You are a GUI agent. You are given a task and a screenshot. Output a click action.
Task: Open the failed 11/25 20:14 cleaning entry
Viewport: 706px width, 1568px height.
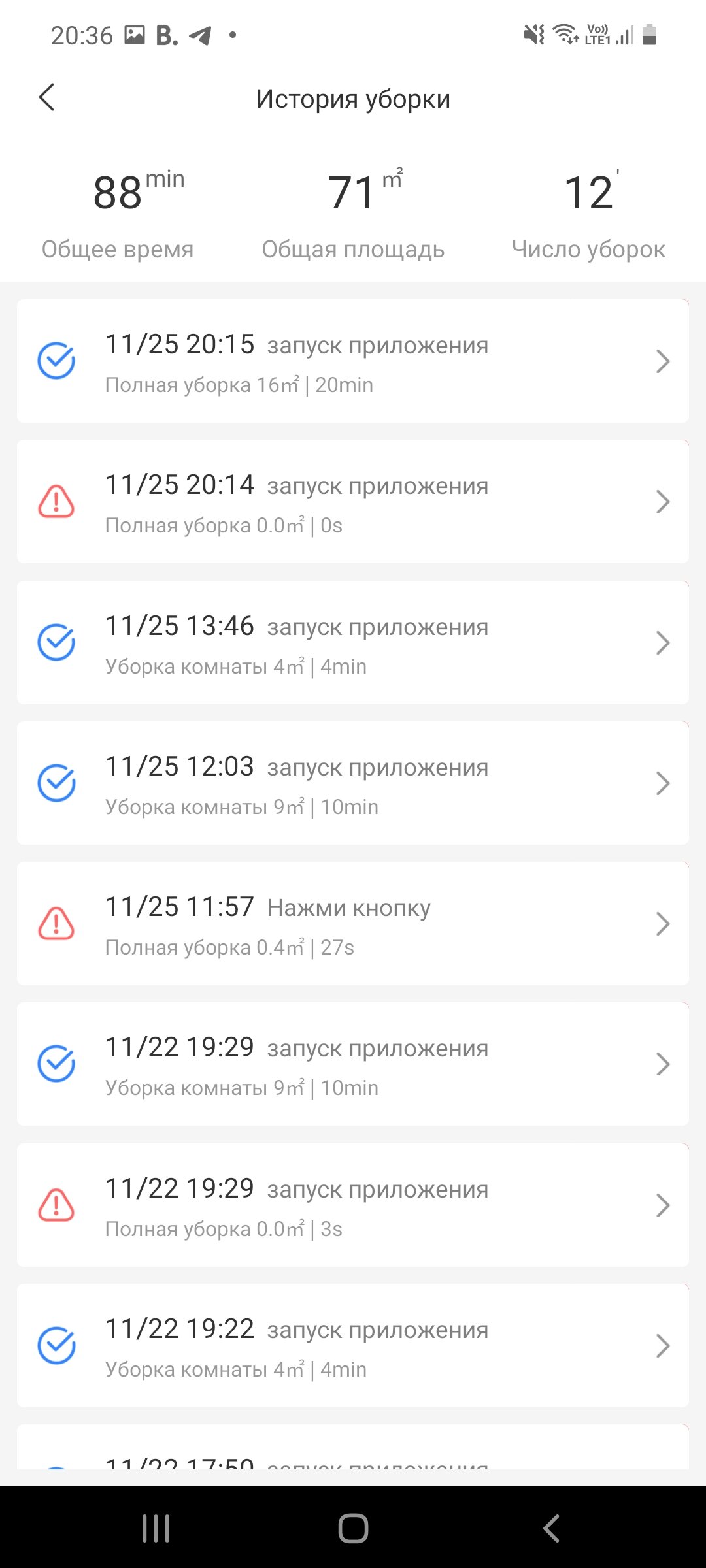pyautogui.click(x=353, y=502)
